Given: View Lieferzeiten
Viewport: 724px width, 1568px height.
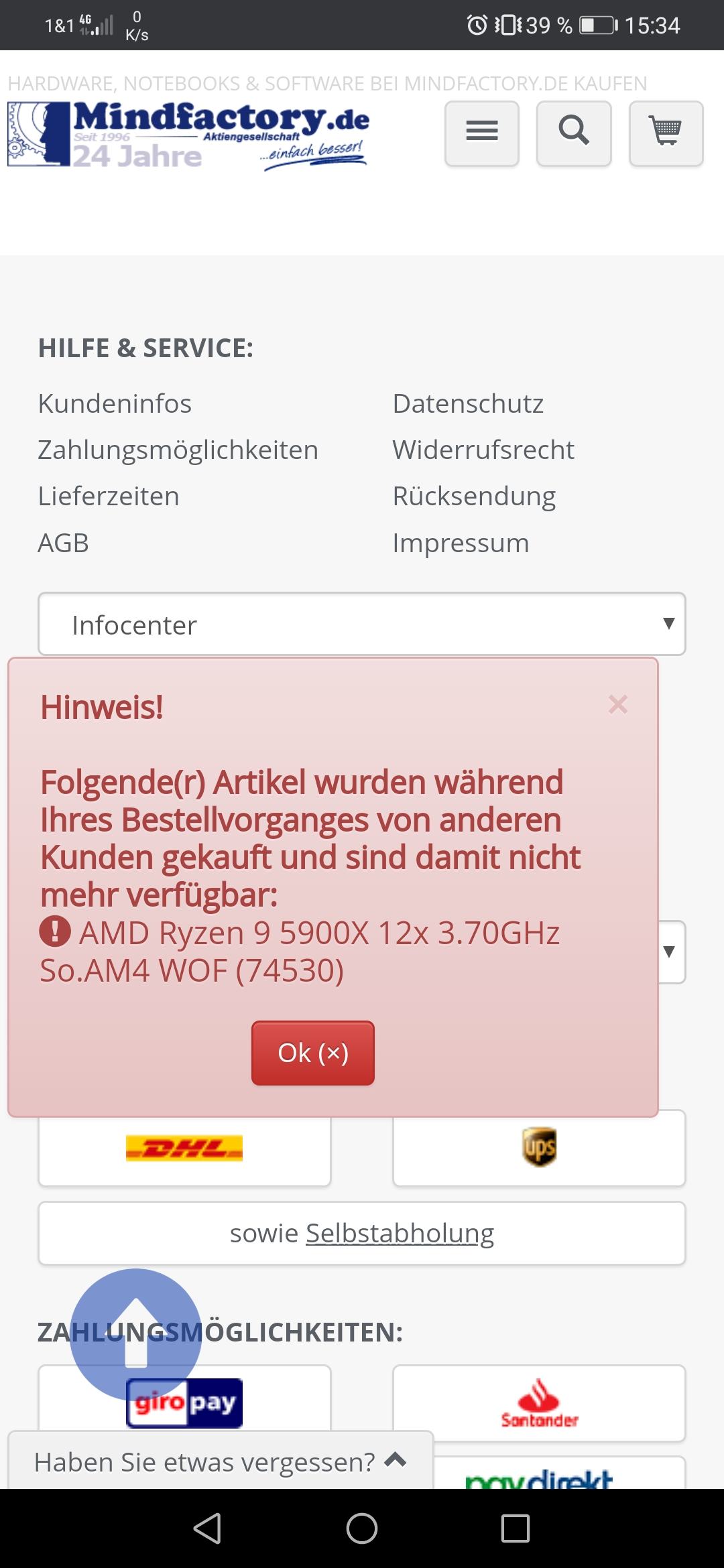Looking at the screenshot, I should point(109,496).
